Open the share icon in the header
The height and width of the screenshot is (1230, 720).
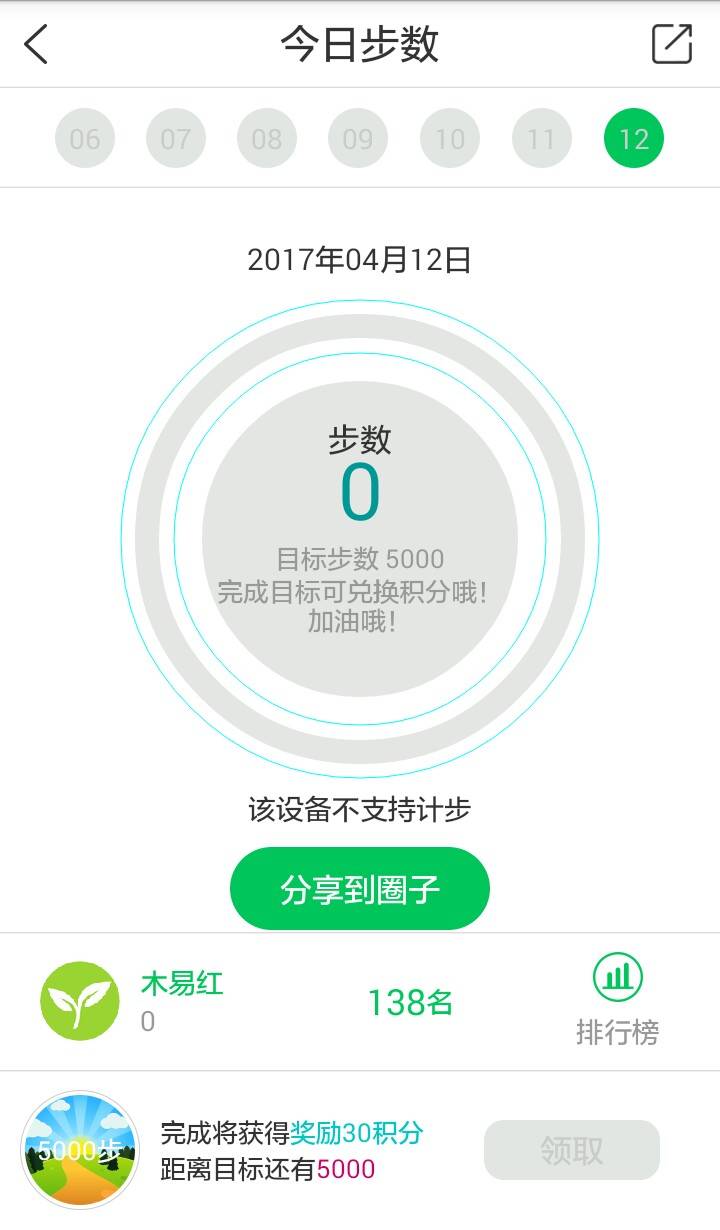coord(671,45)
